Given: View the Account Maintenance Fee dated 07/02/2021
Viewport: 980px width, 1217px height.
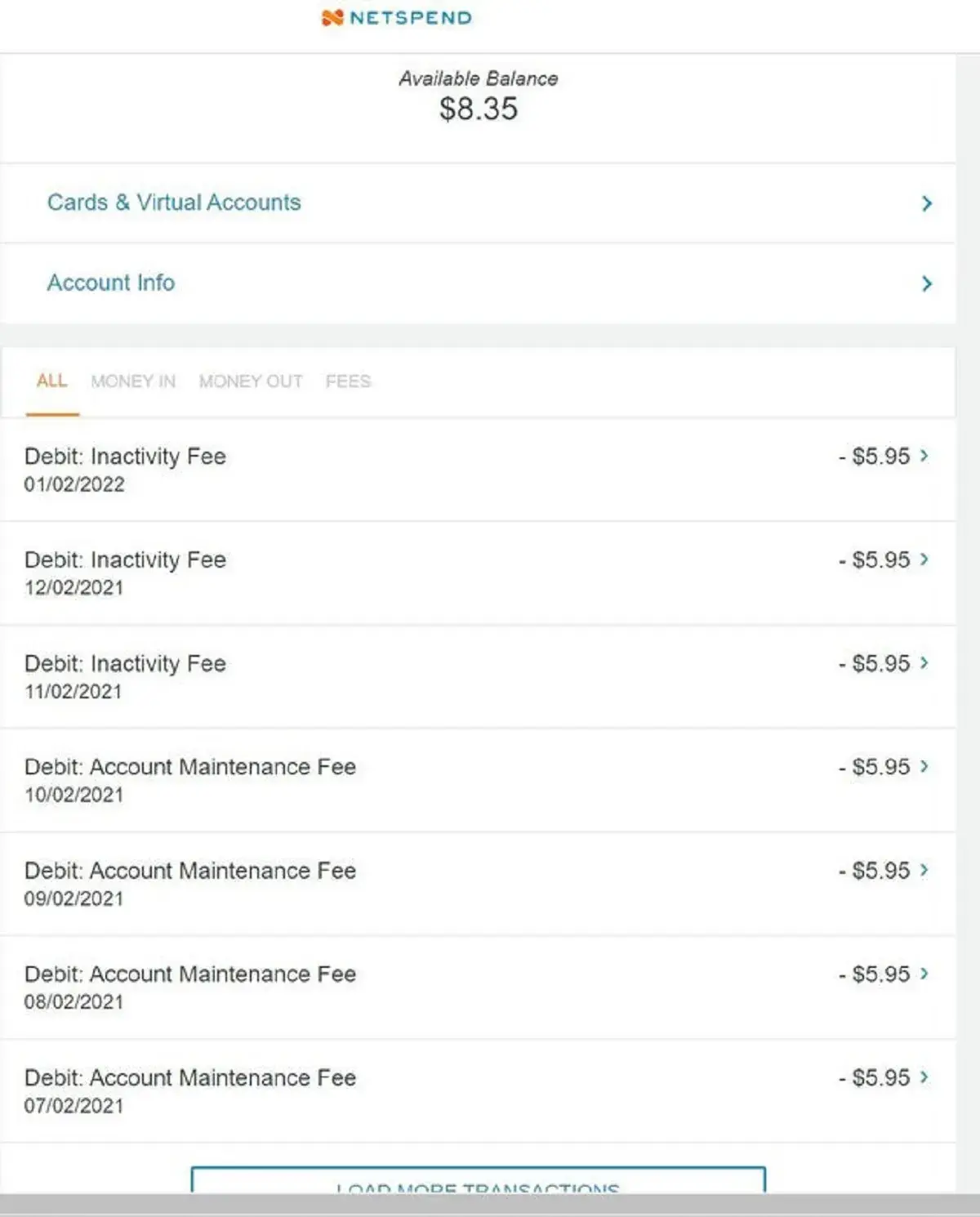Looking at the screenshot, I should [x=477, y=1091].
